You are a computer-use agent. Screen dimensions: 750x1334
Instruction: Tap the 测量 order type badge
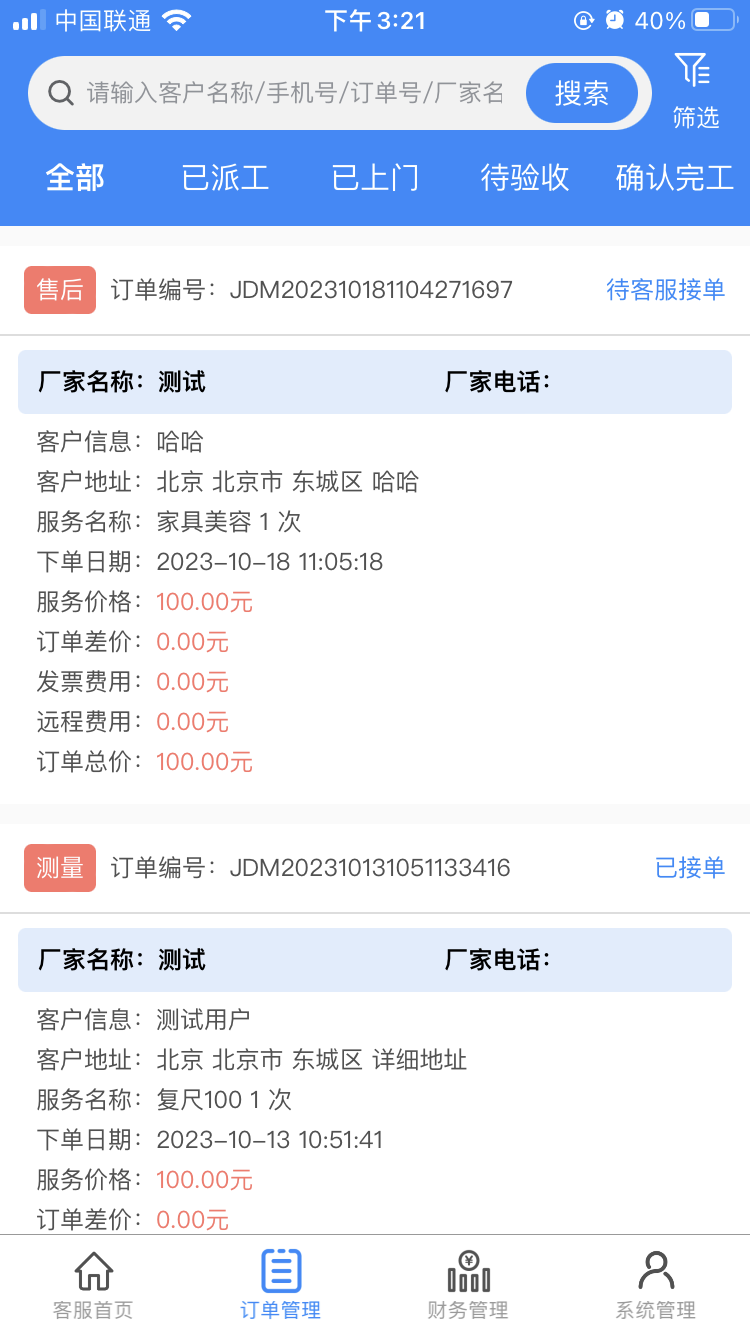[59, 868]
